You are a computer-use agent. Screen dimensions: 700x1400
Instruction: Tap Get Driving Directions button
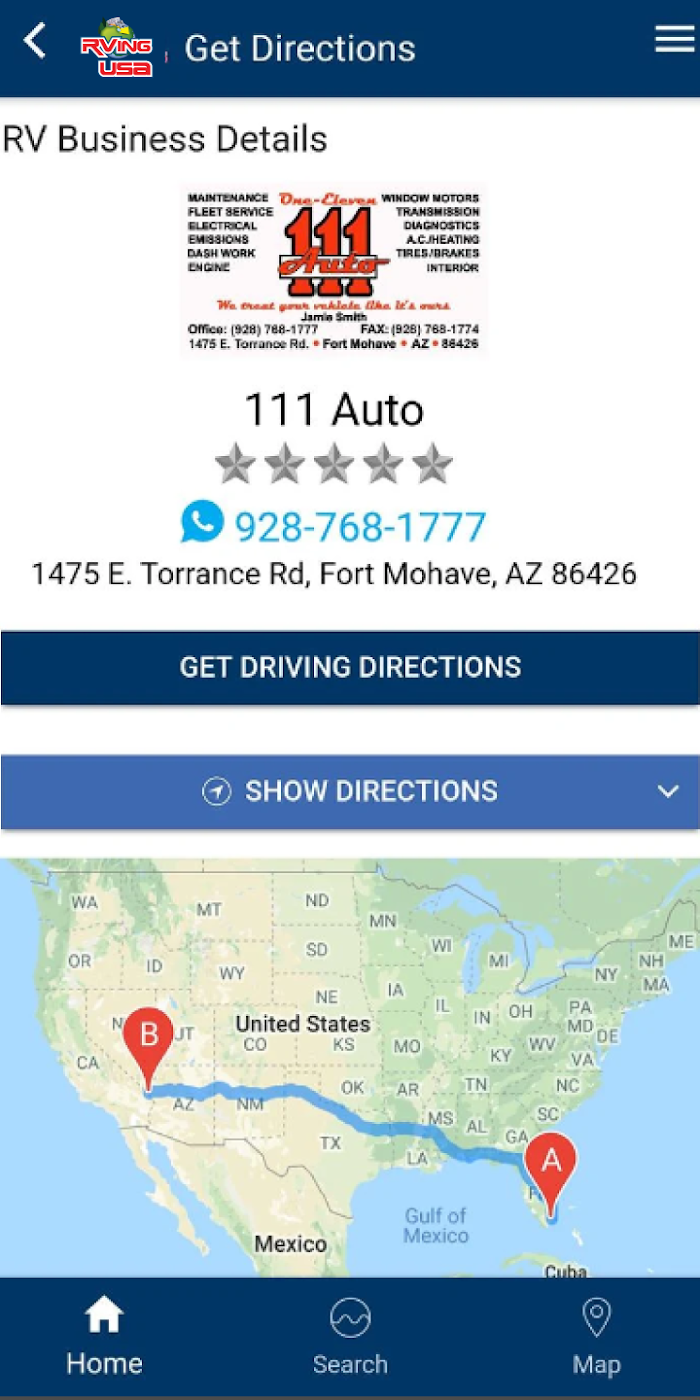click(350, 668)
